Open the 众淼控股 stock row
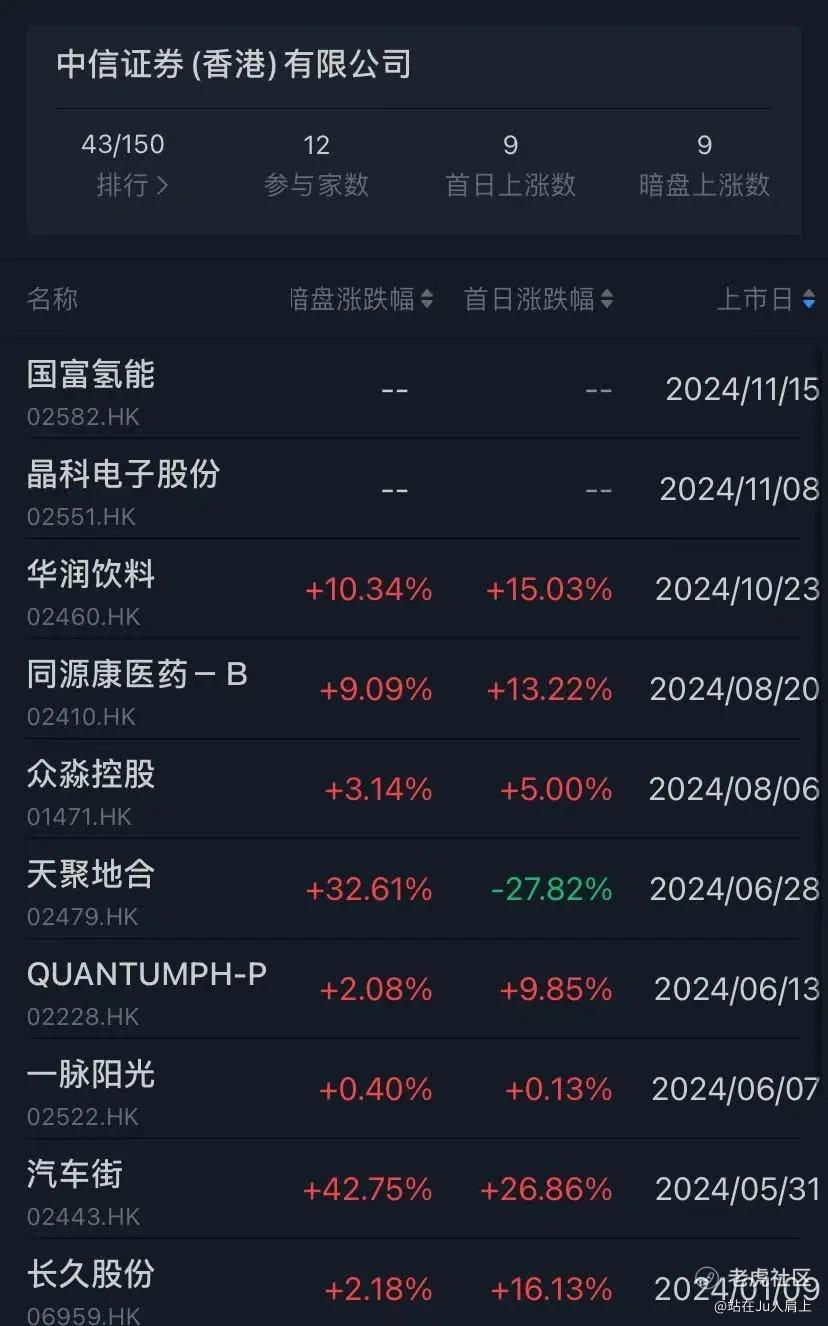The width and height of the screenshot is (828, 1326). 414,789
